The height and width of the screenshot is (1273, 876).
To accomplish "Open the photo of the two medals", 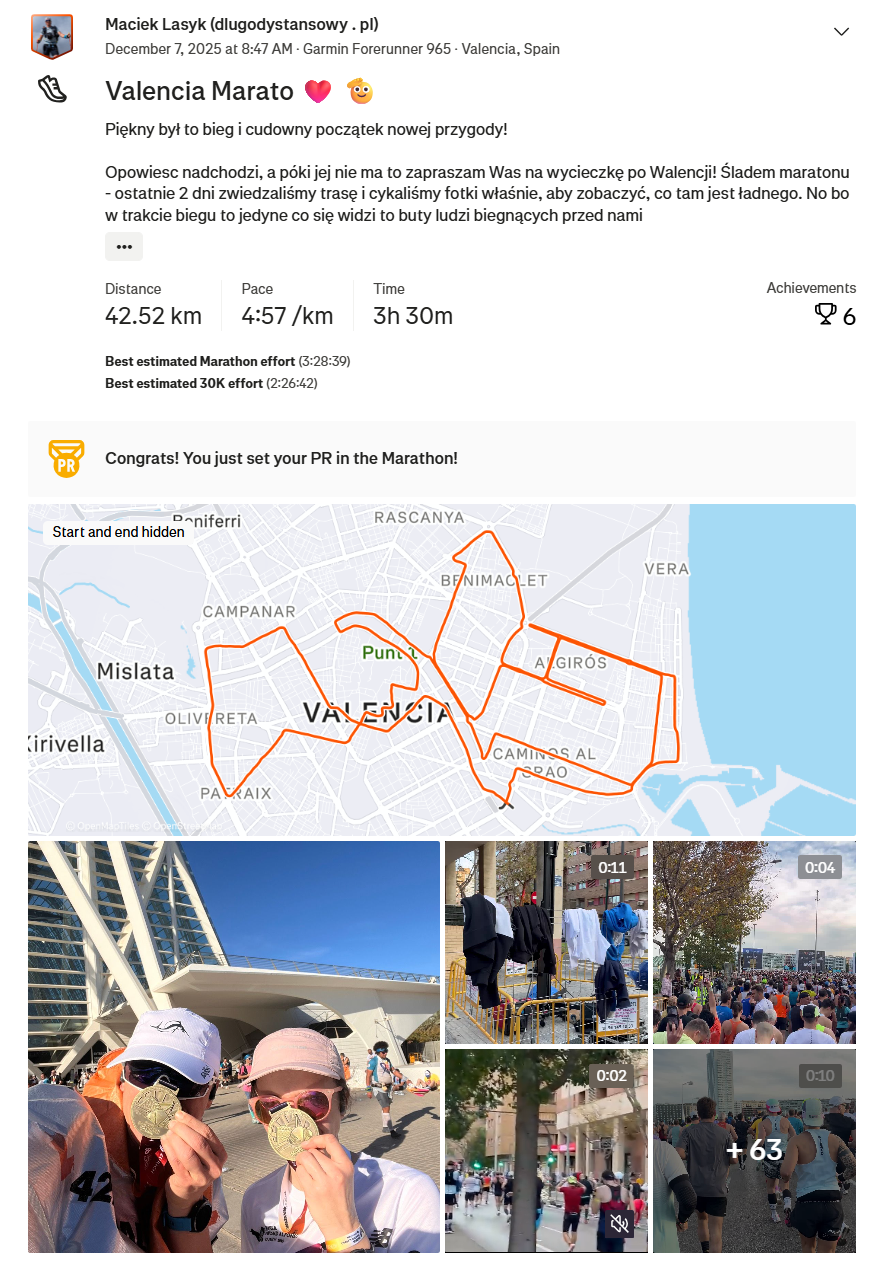I will pos(234,1046).
